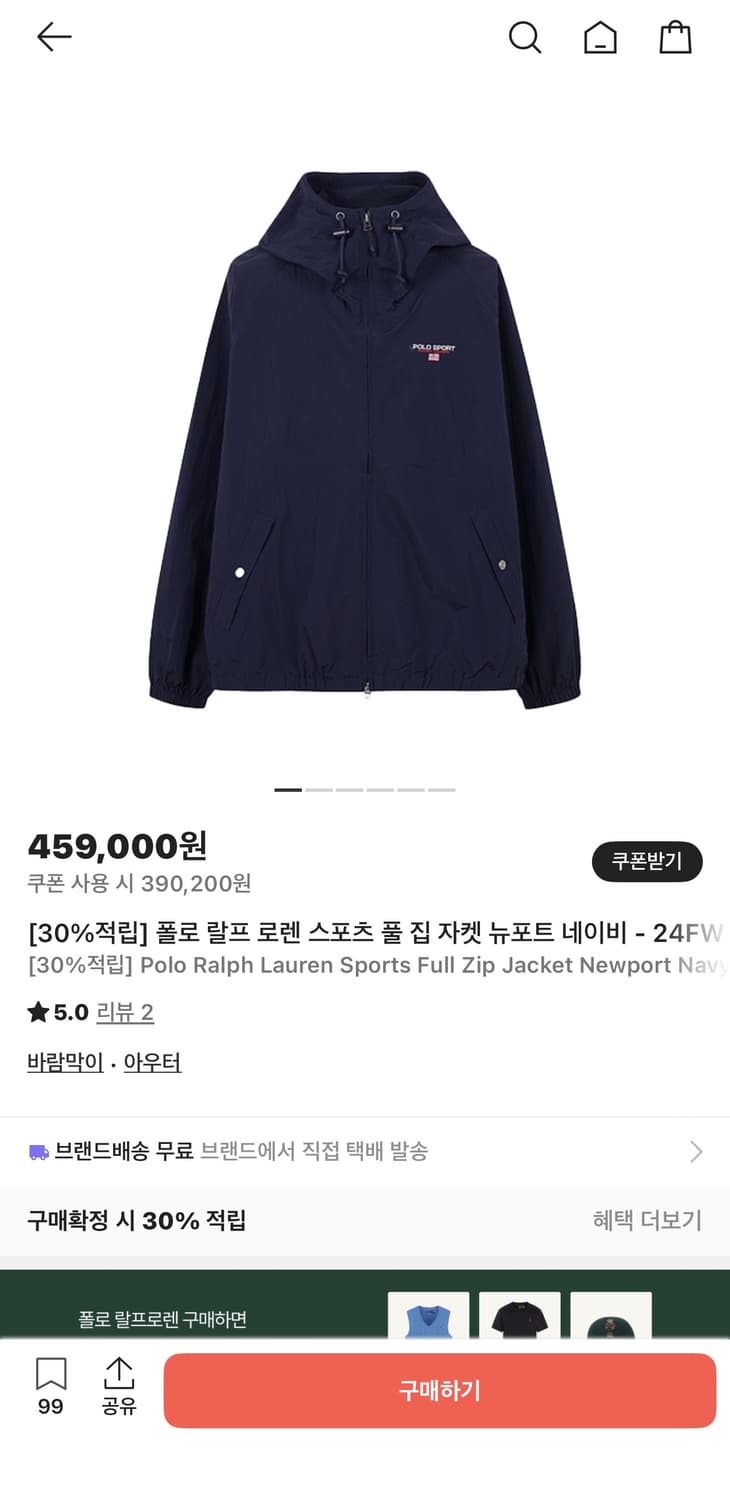
Task: Tap the star rating icon
Action: pos(35,1013)
